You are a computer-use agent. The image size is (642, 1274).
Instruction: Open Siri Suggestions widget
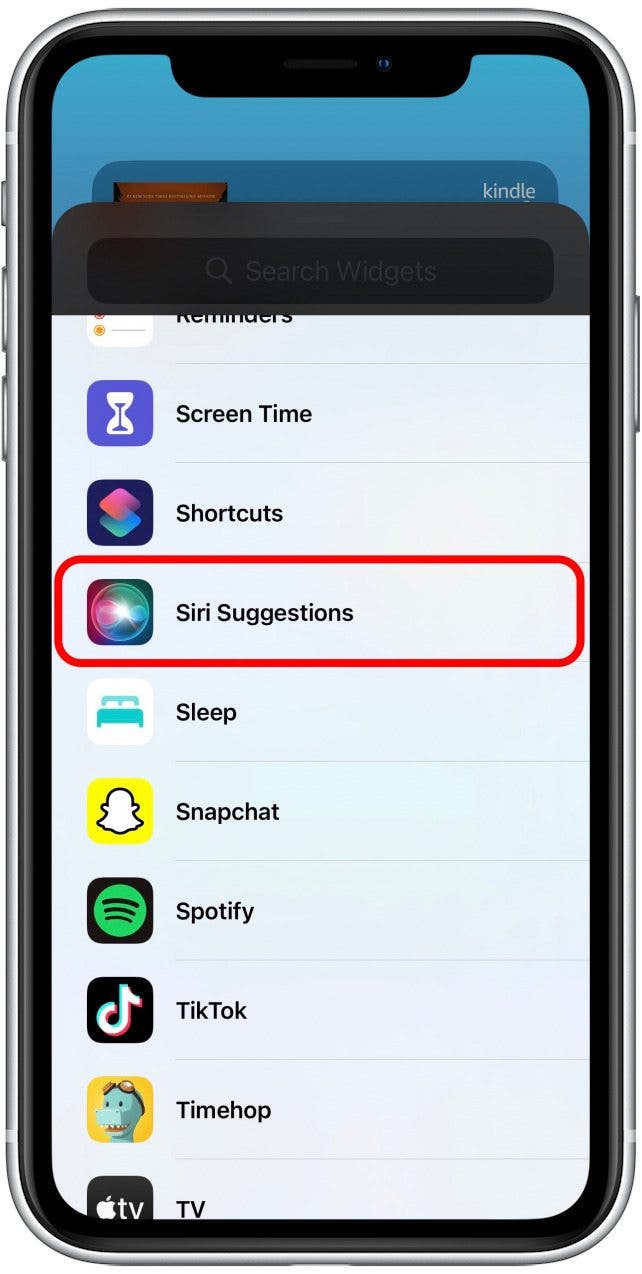(x=320, y=612)
